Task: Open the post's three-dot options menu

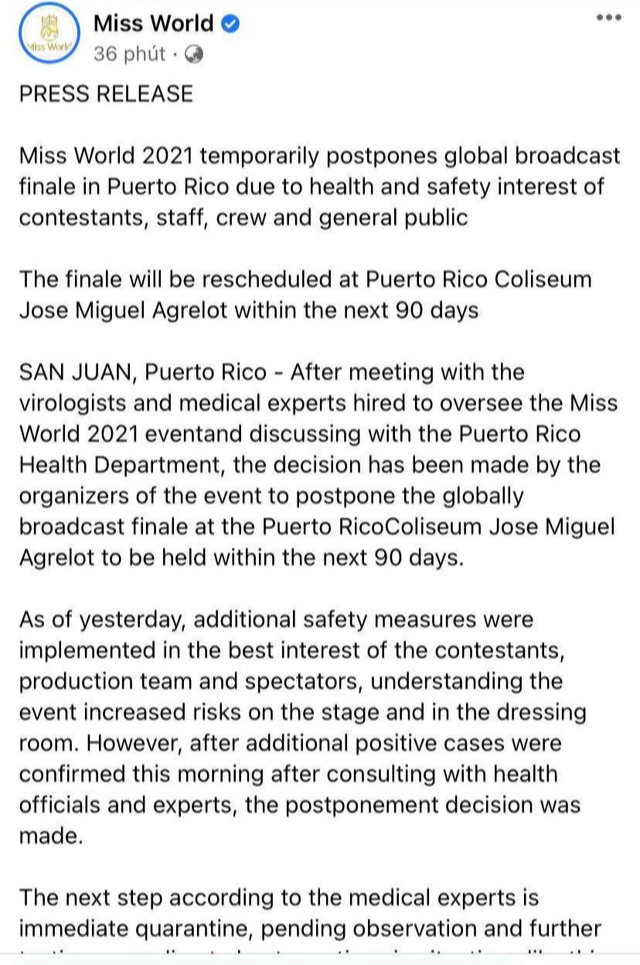Action: pyautogui.click(x=607, y=19)
